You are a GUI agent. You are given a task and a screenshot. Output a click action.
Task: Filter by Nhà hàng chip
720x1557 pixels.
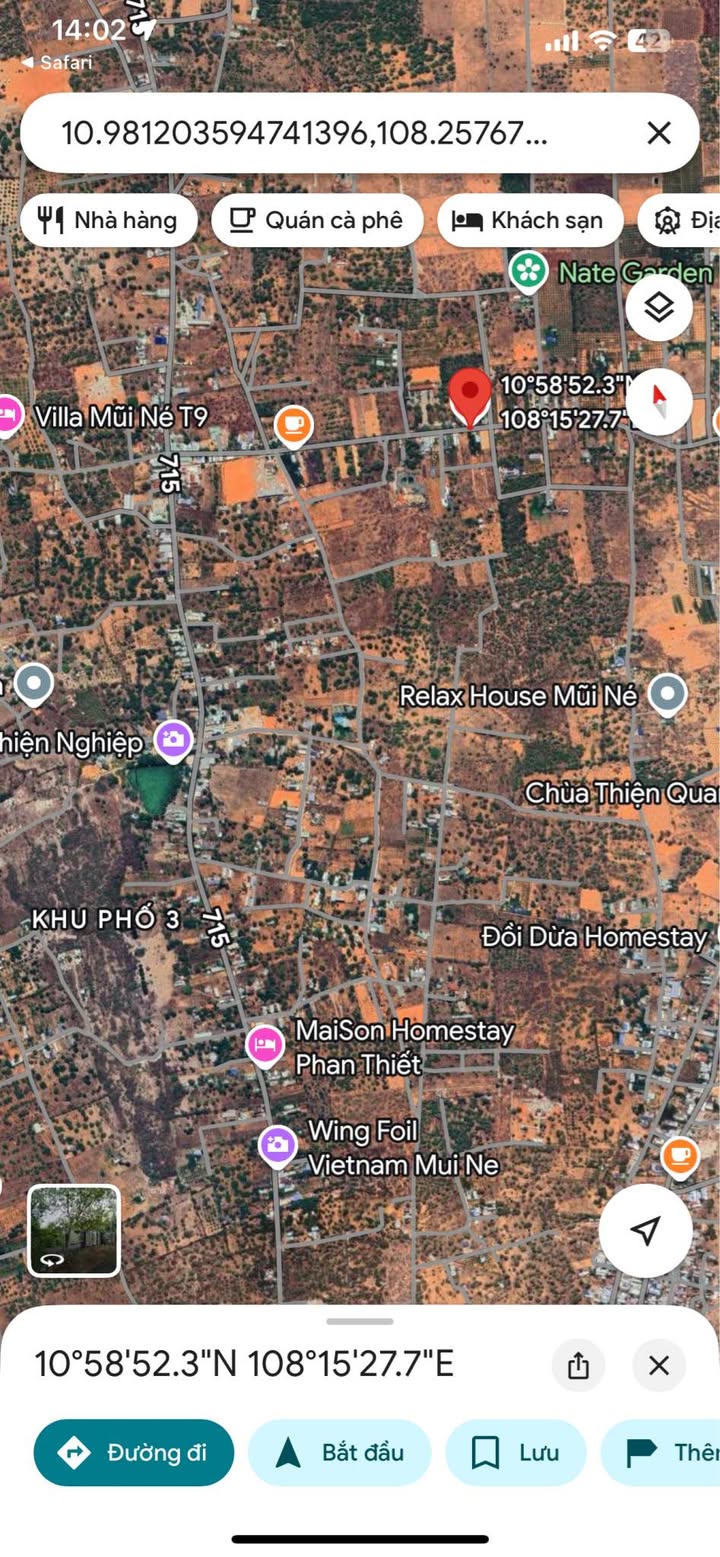(110, 220)
